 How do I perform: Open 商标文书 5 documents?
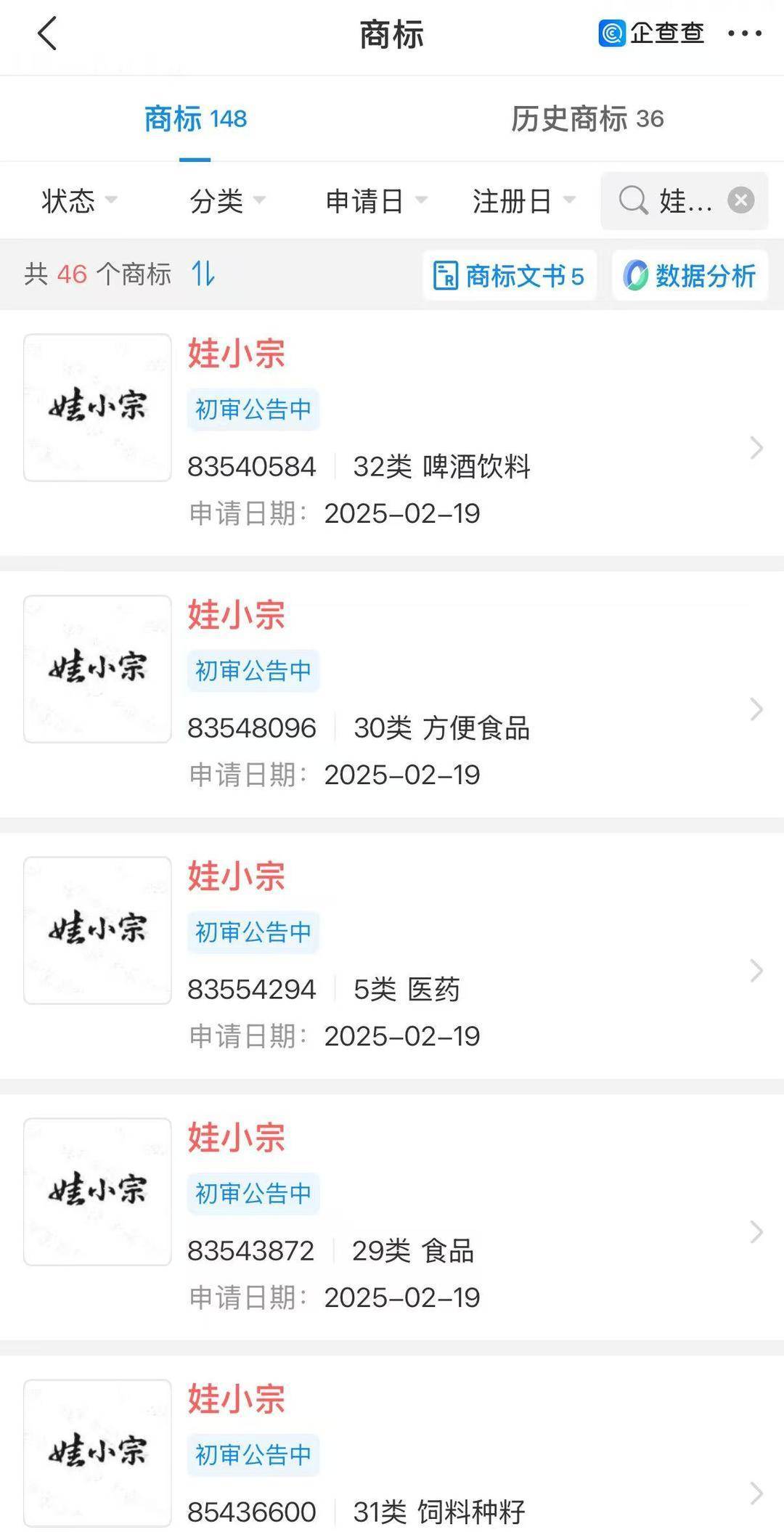coord(509,276)
